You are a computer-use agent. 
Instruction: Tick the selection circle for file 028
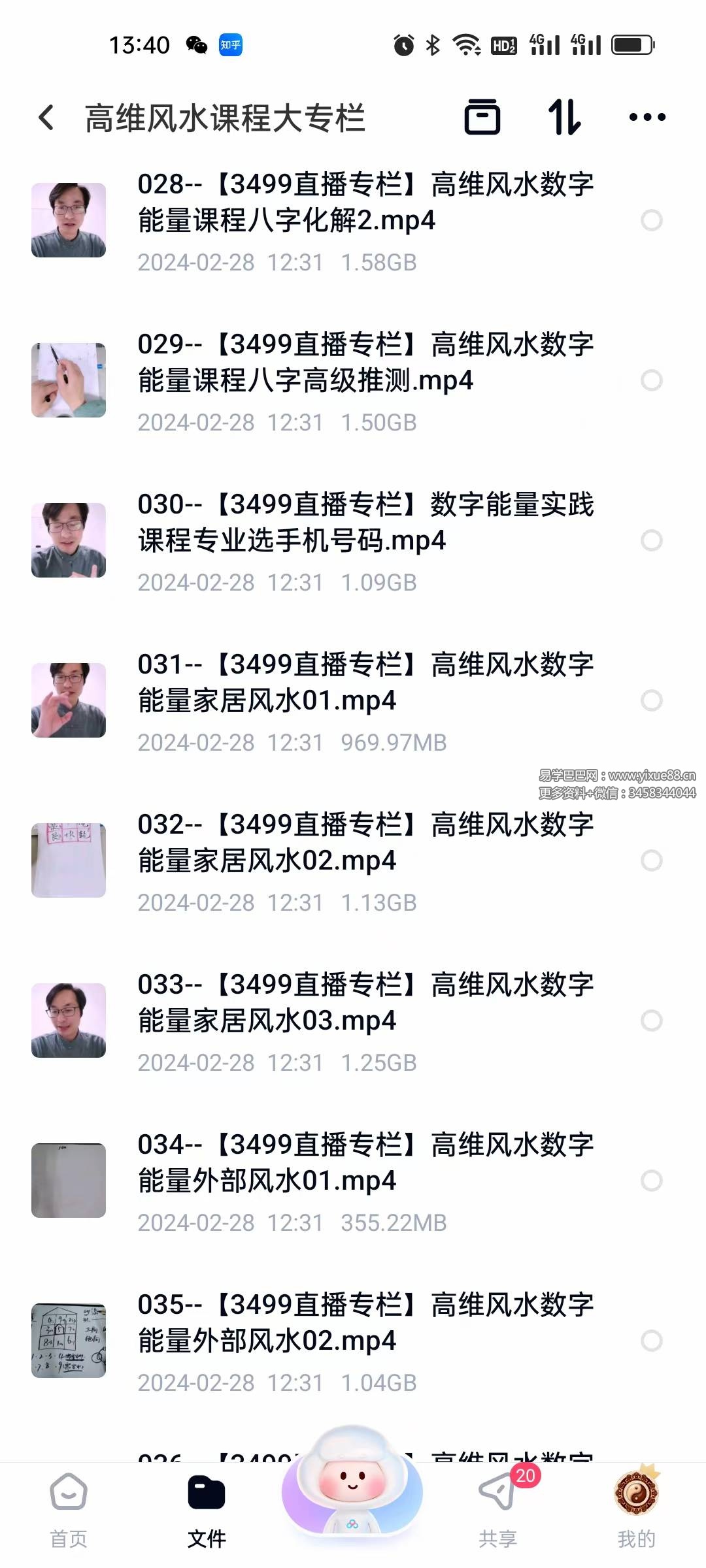[x=651, y=220]
